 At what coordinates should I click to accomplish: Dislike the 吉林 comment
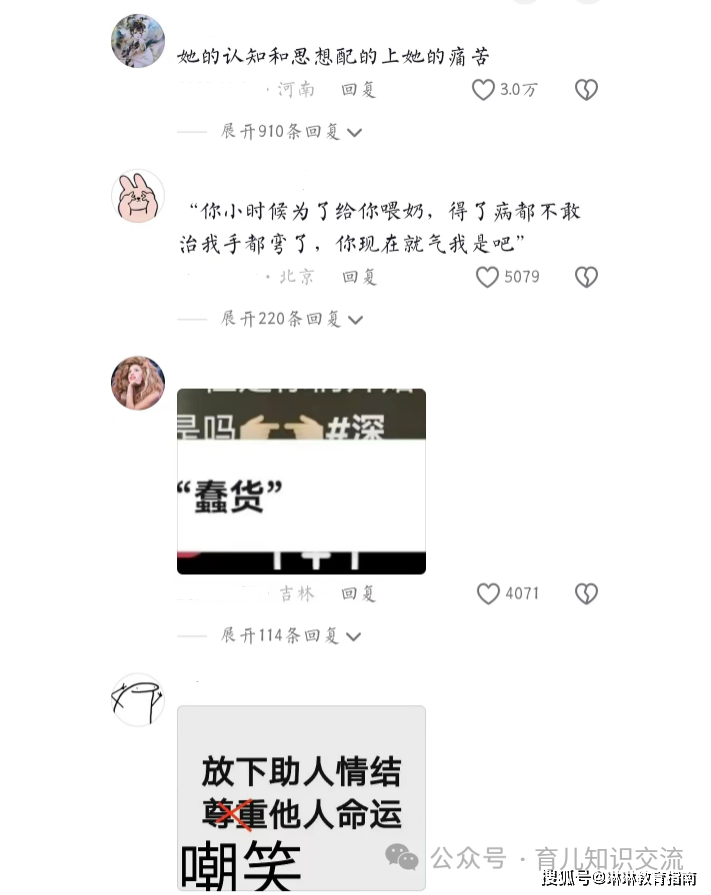tap(586, 594)
